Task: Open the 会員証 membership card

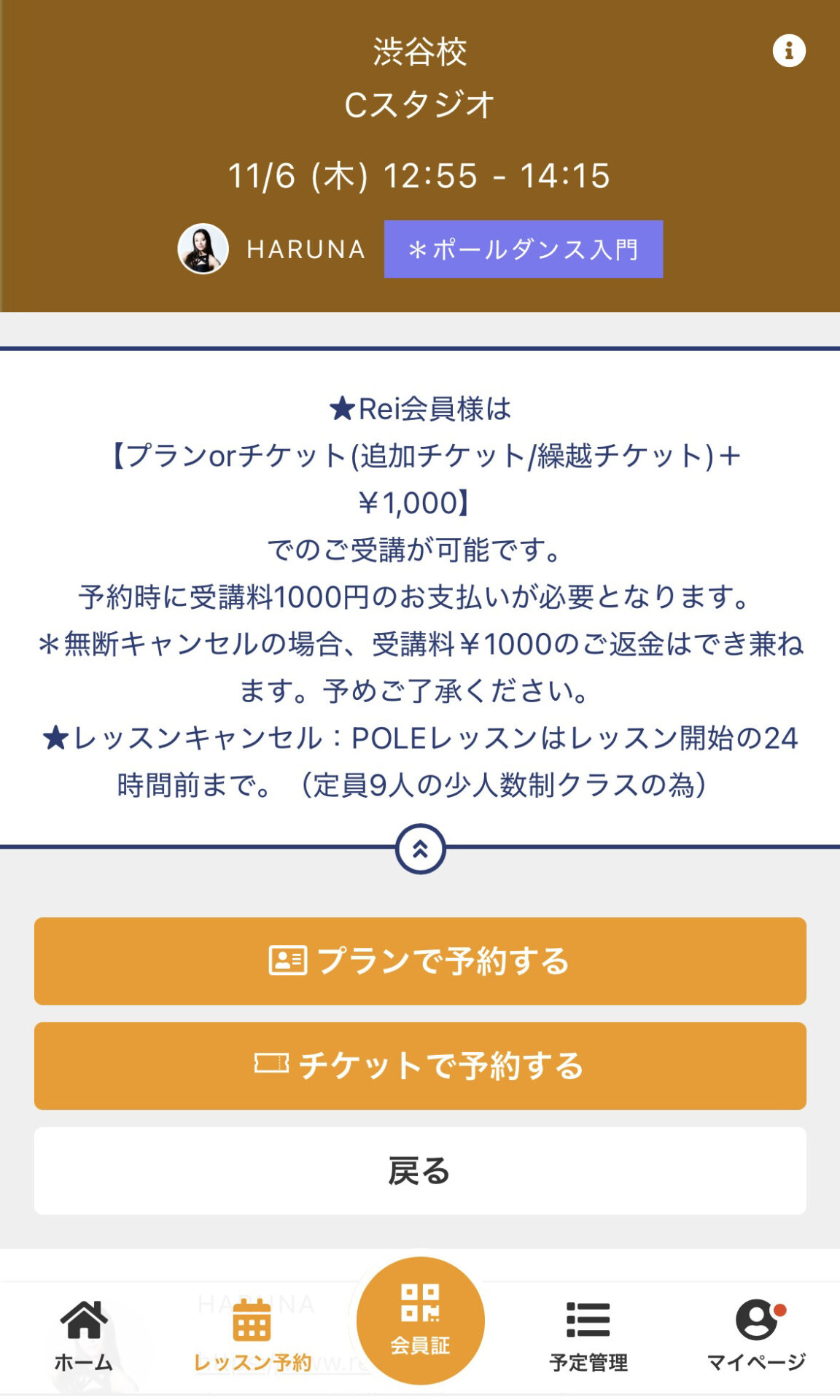Action: point(420,1321)
